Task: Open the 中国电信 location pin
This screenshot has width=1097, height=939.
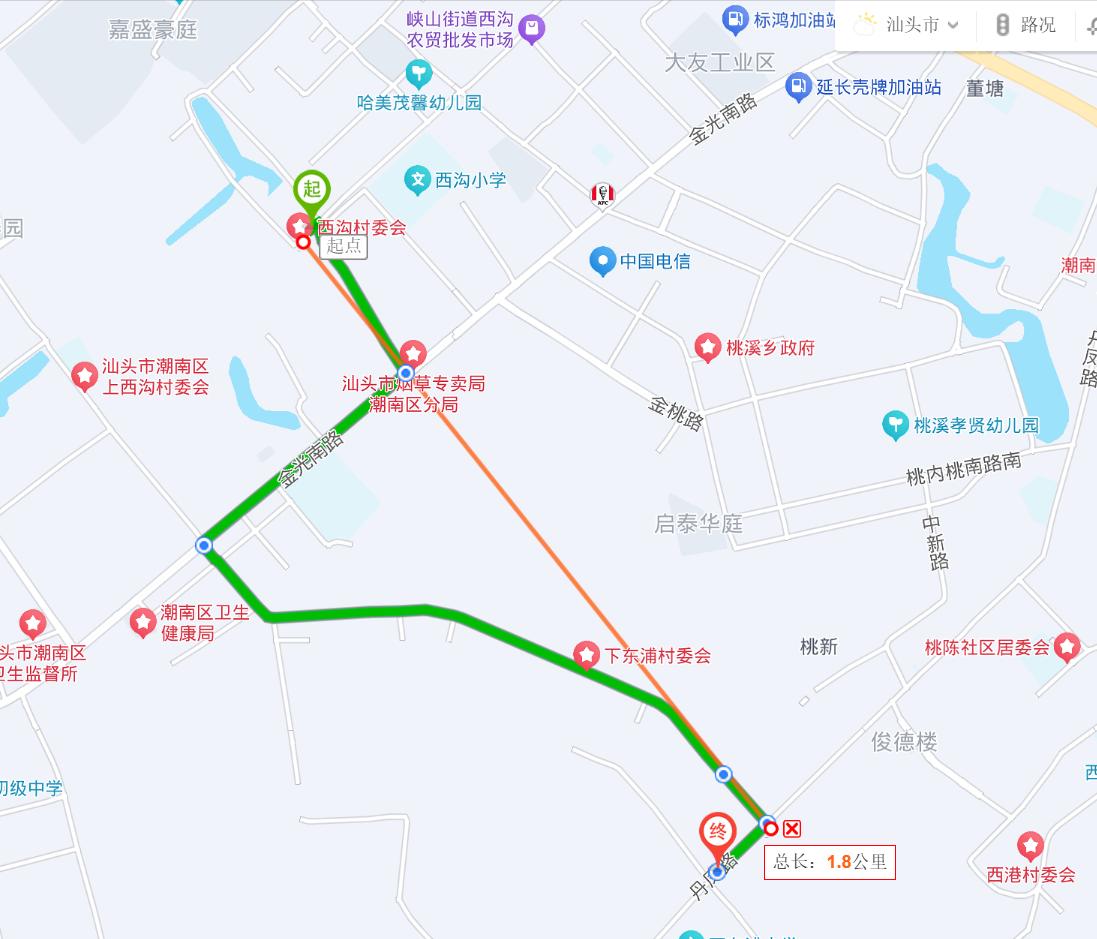Action: (602, 261)
